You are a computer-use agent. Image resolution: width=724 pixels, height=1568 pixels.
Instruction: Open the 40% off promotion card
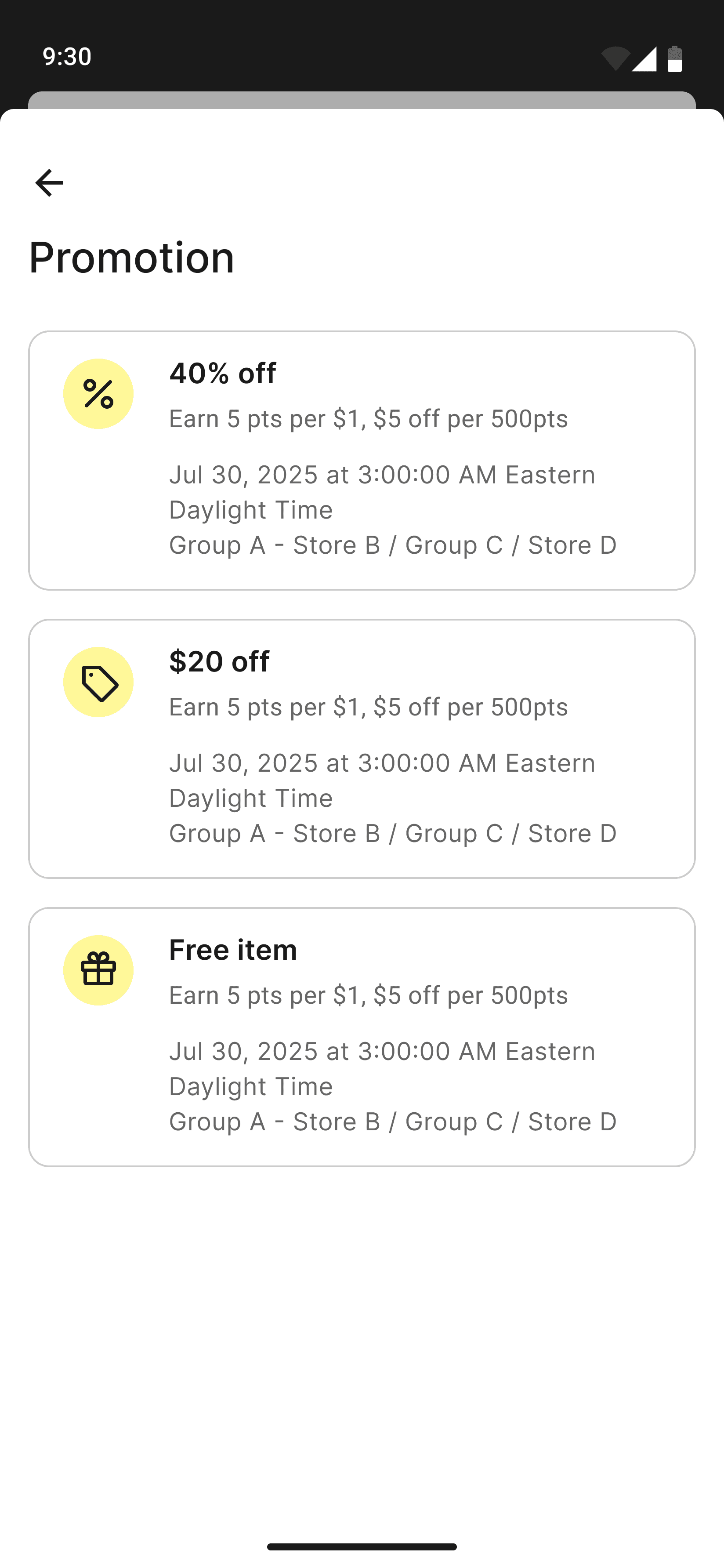(362, 460)
